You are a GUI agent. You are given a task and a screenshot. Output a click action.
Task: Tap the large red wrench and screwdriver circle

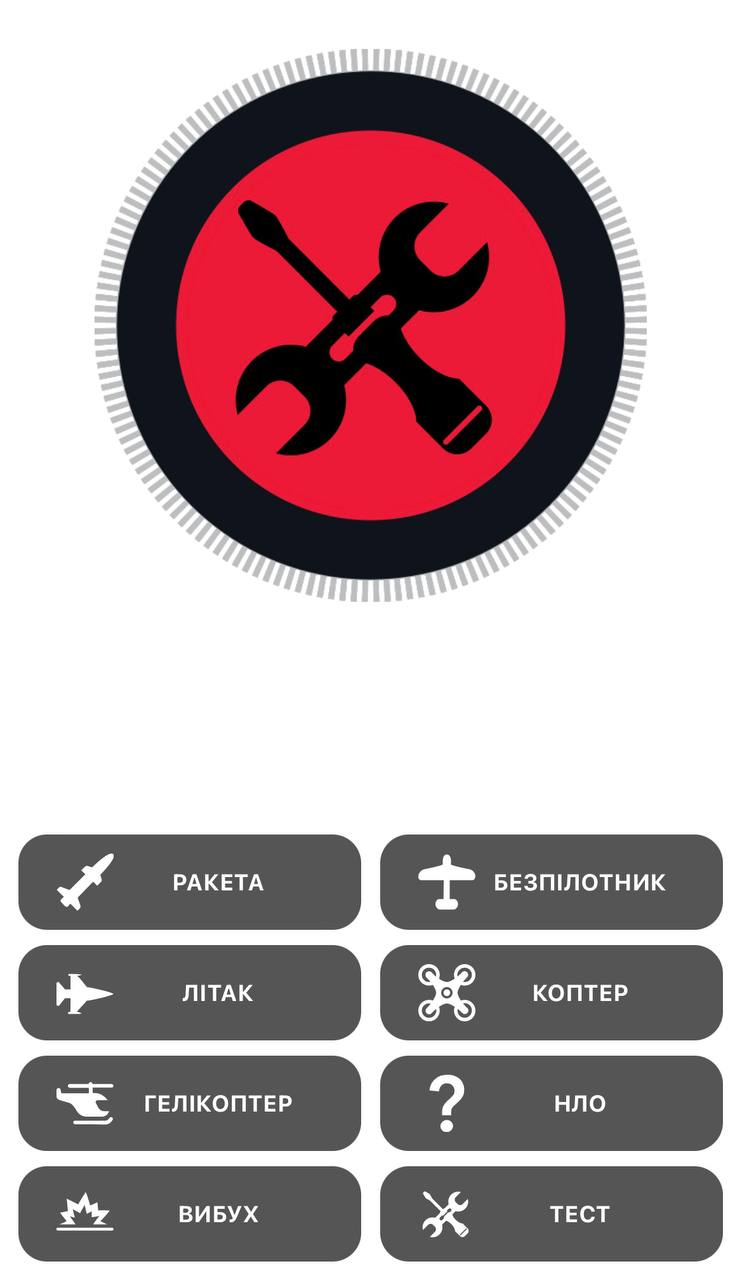(370, 325)
